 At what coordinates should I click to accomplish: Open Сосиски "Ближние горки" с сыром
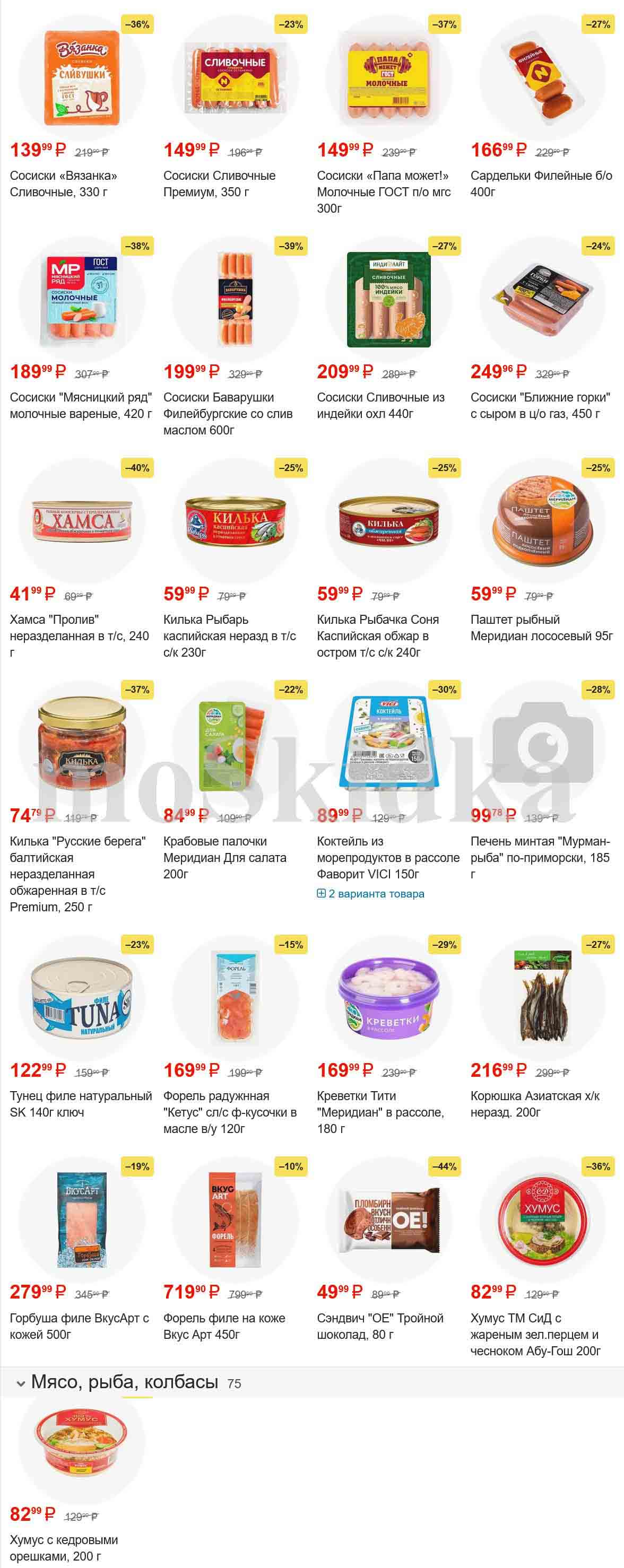pyautogui.click(x=540, y=405)
